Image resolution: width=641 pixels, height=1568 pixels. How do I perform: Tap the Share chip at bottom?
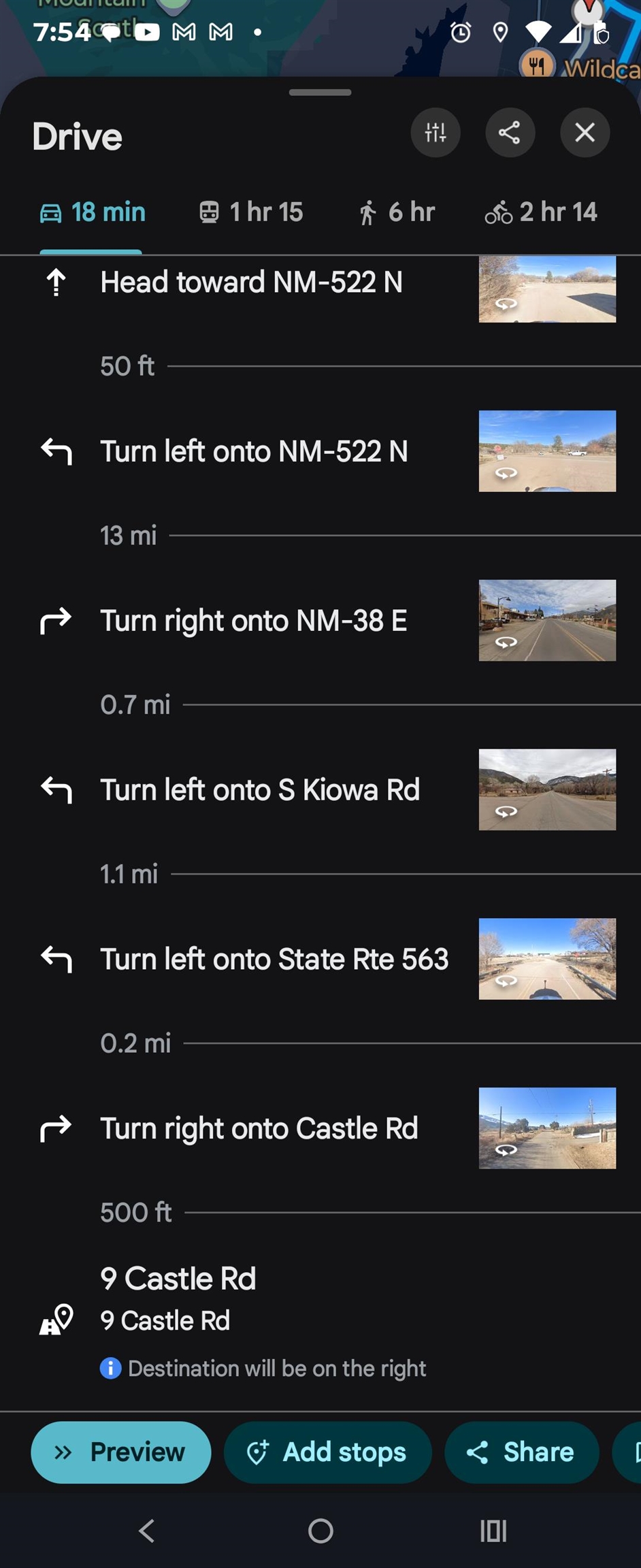[x=521, y=1452]
